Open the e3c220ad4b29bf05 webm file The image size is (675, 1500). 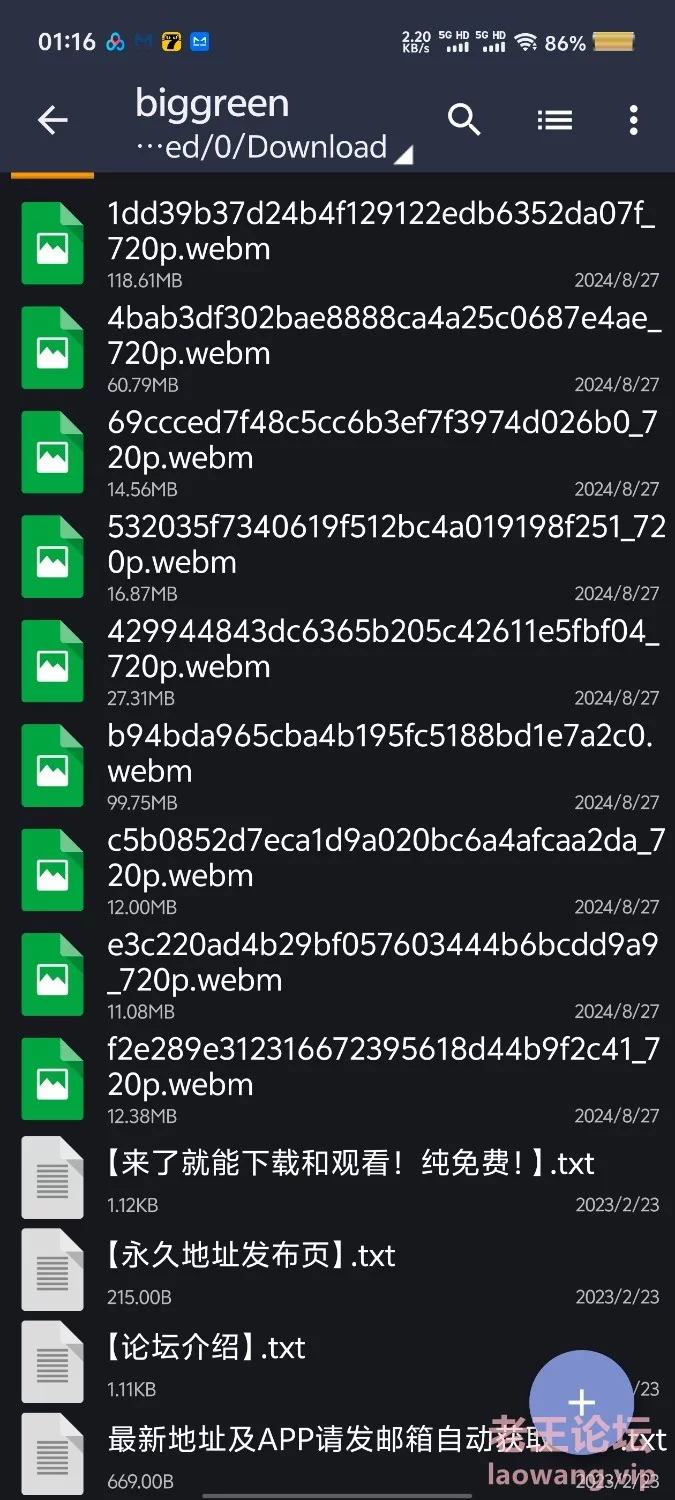coord(337,974)
